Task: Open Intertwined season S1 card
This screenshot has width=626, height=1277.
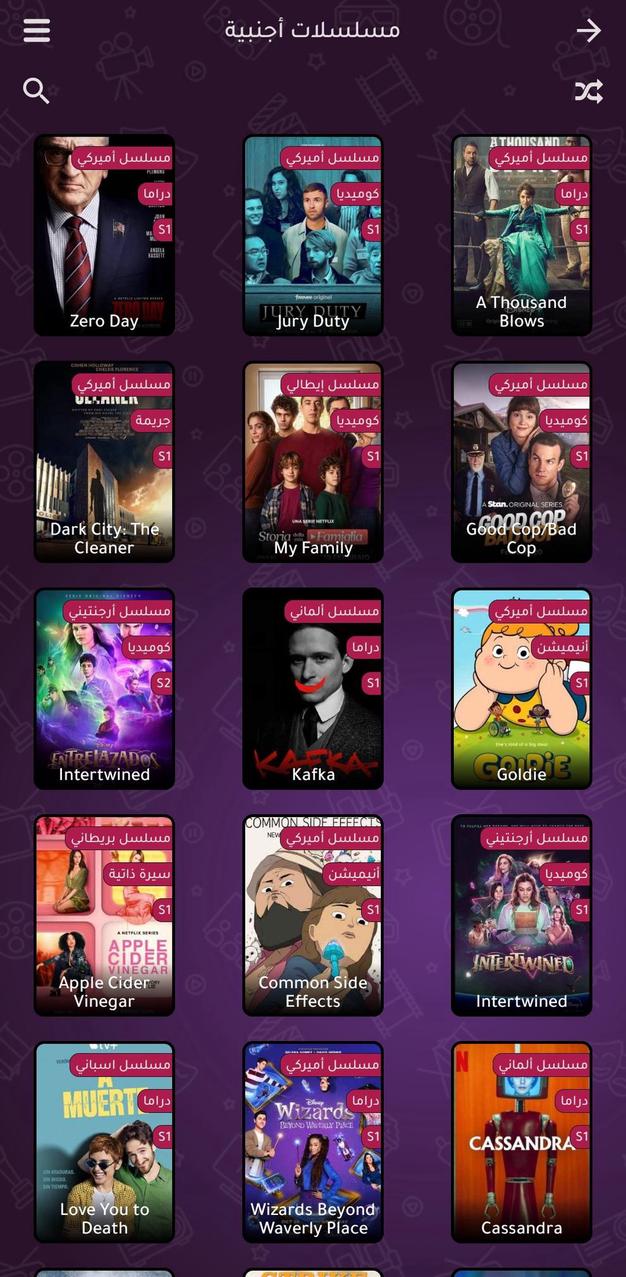Action: point(521,916)
